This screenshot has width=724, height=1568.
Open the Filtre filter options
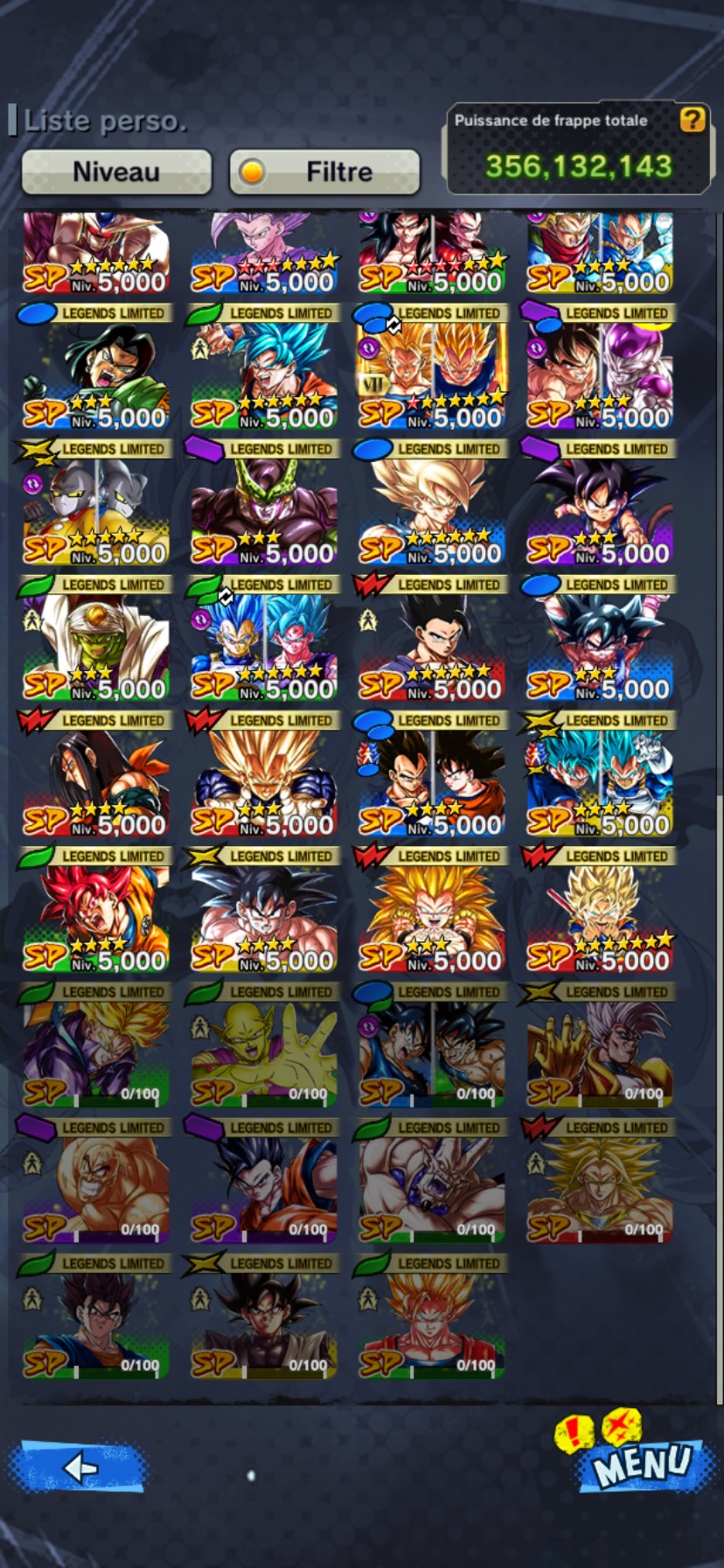324,171
